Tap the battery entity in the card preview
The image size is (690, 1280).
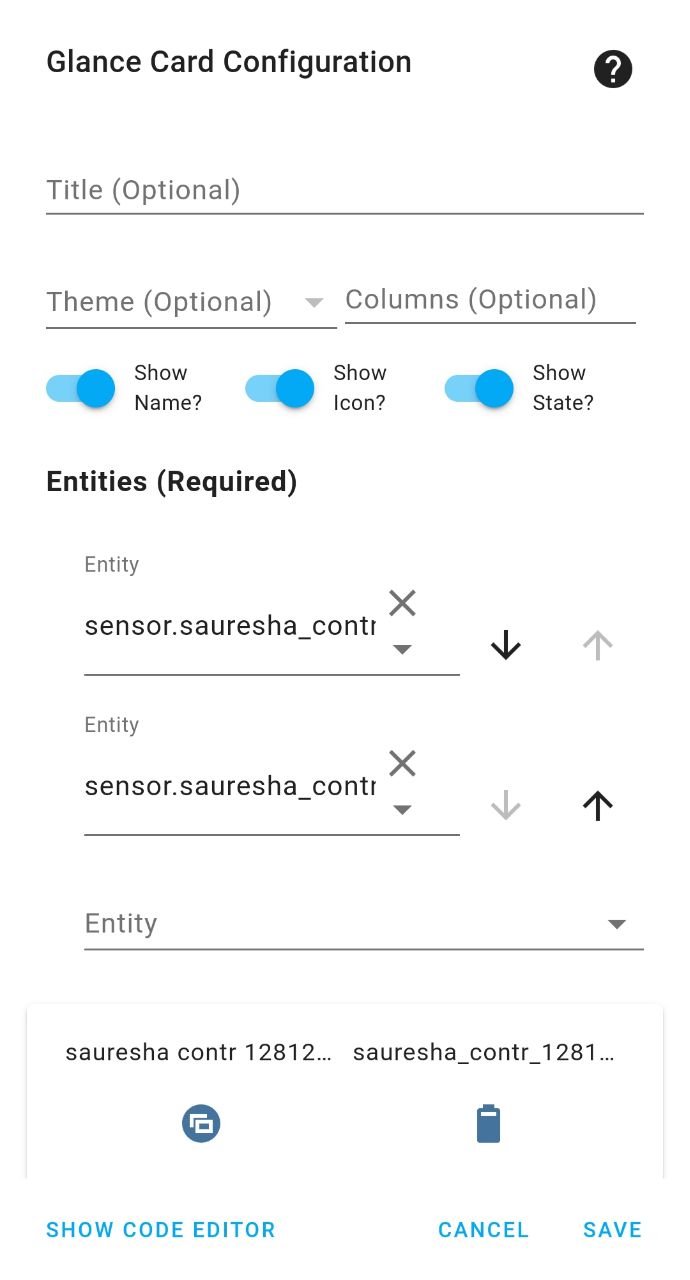point(487,1124)
